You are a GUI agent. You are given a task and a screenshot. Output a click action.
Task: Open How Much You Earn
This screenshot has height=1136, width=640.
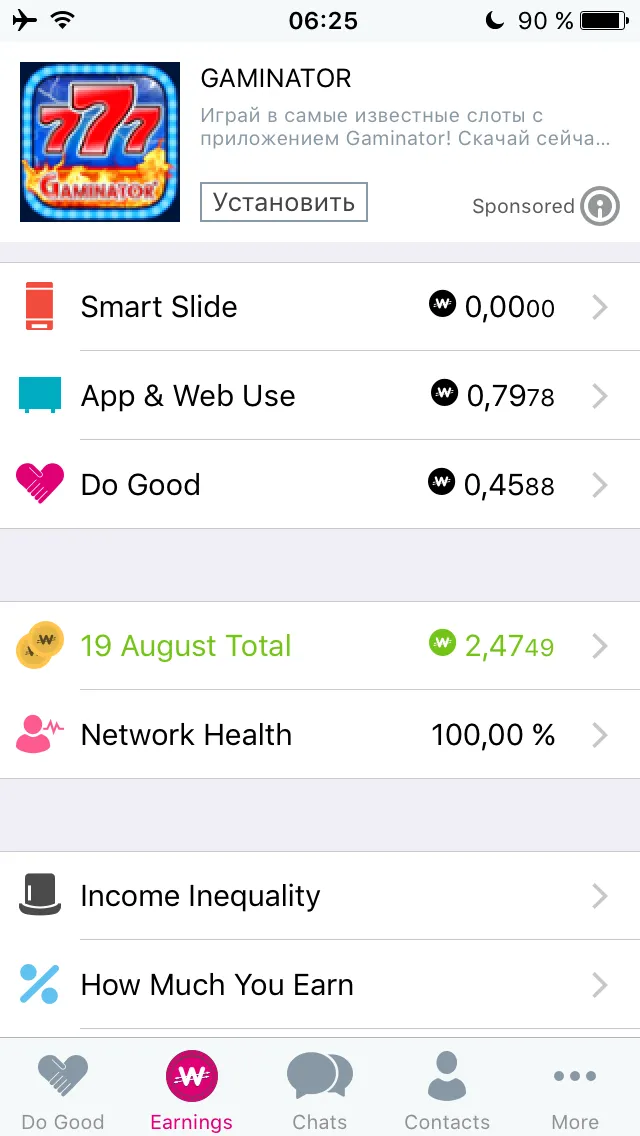pos(320,985)
